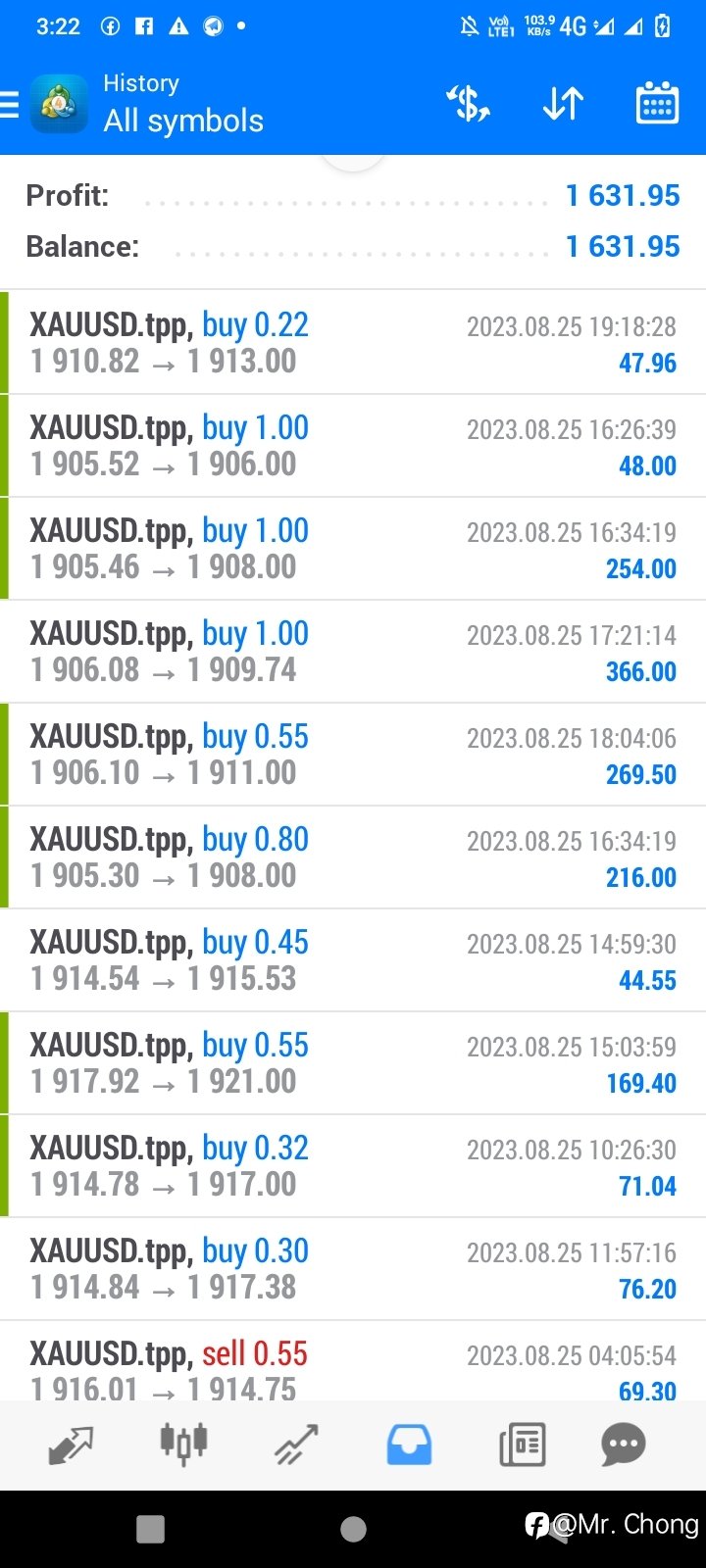Screen dimensions: 706x1568
Task: Open the sell 0.55 trade entry
Action: pos(353,1361)
